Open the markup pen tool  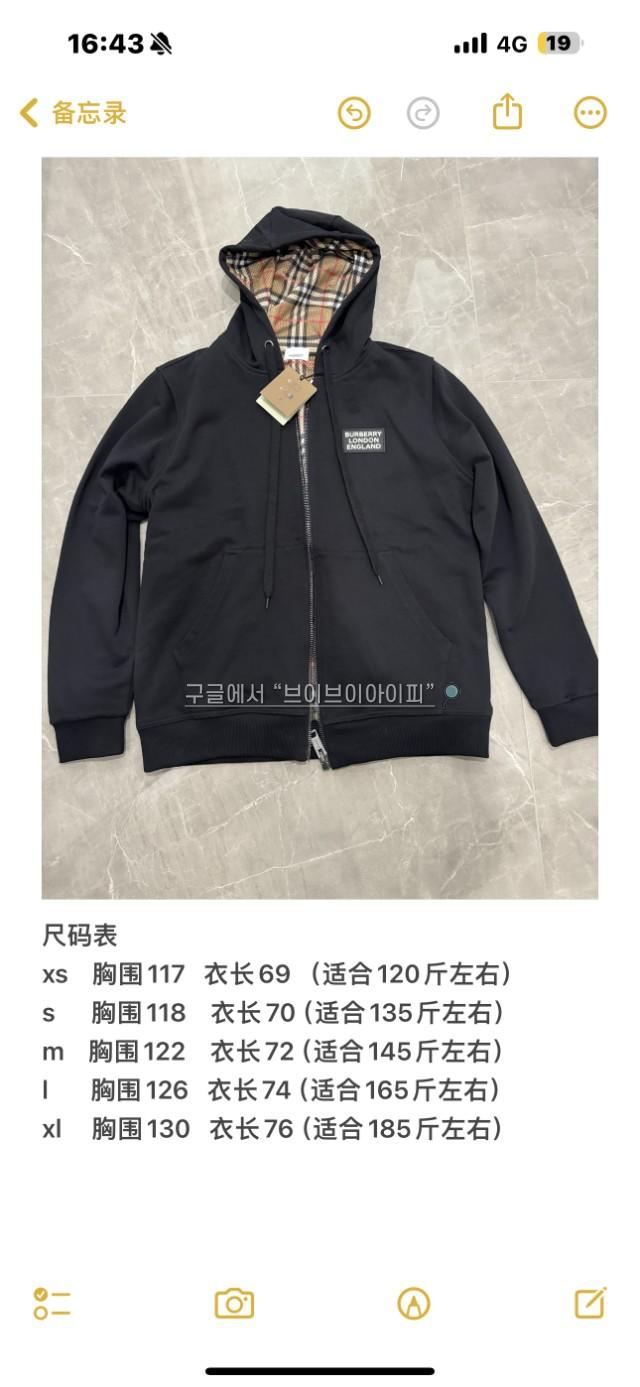tap(413, 1303)
